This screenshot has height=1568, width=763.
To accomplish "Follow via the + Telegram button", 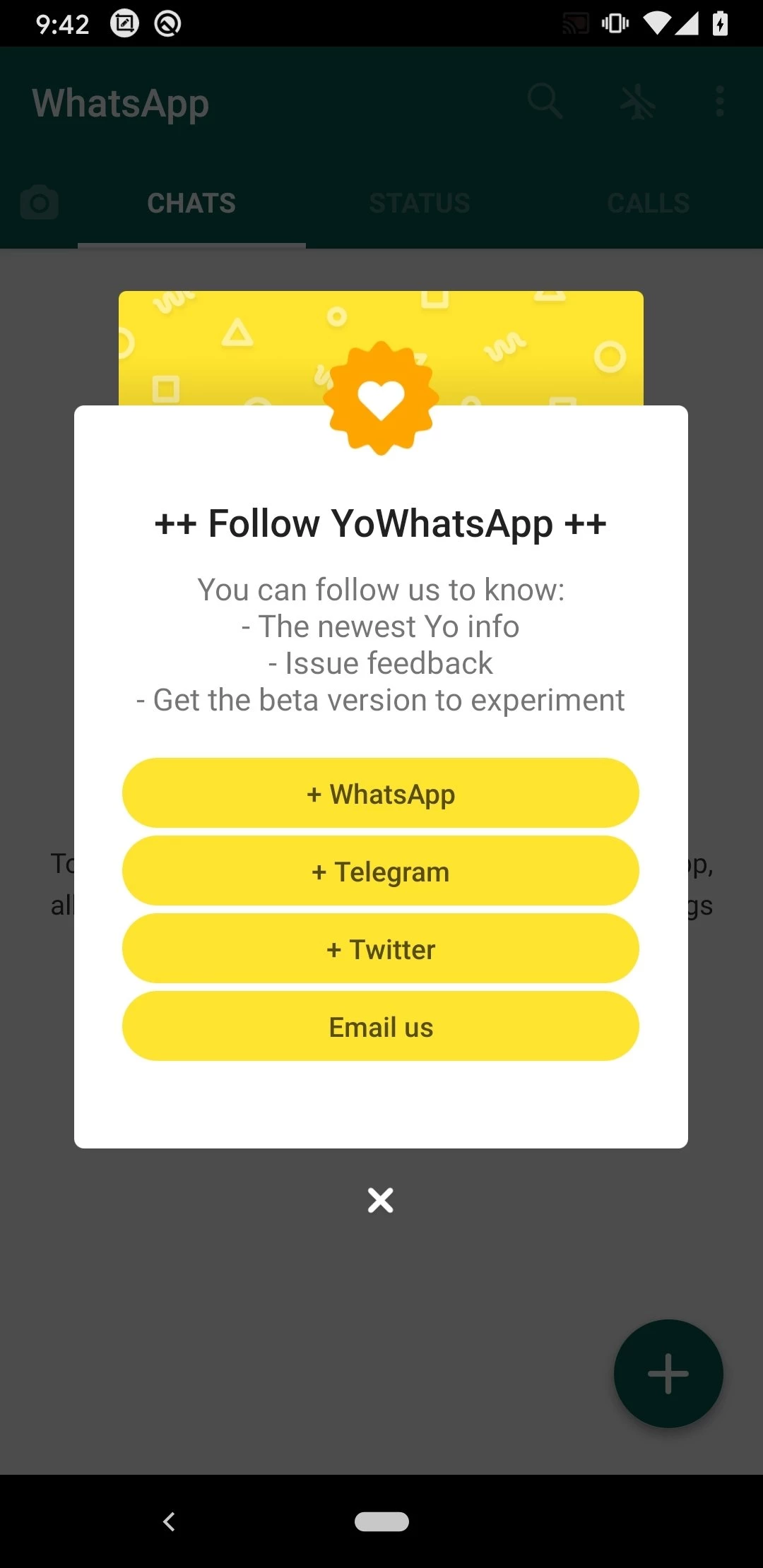I will click(x=381, y=871).
